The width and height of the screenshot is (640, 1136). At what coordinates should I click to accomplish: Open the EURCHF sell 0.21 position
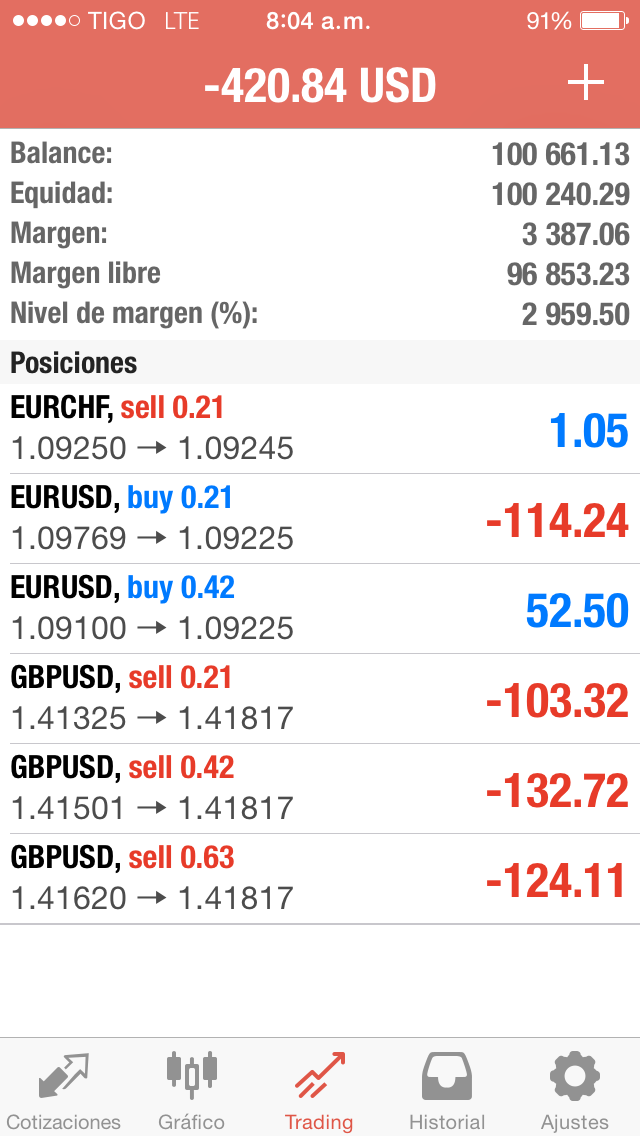[320, 429]
